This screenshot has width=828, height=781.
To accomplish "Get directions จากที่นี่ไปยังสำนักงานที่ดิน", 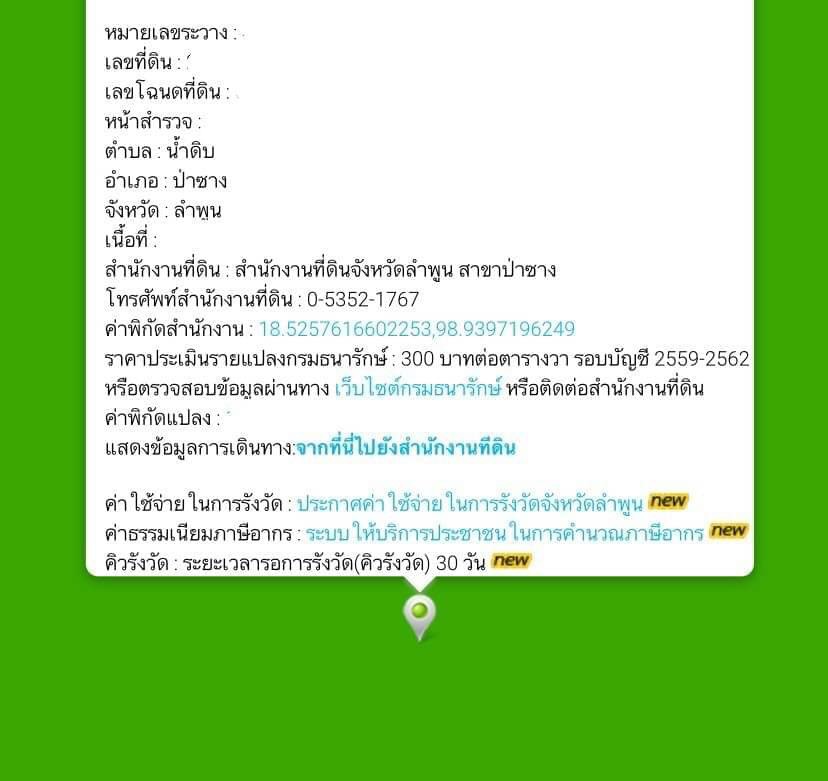I will 405,448.
